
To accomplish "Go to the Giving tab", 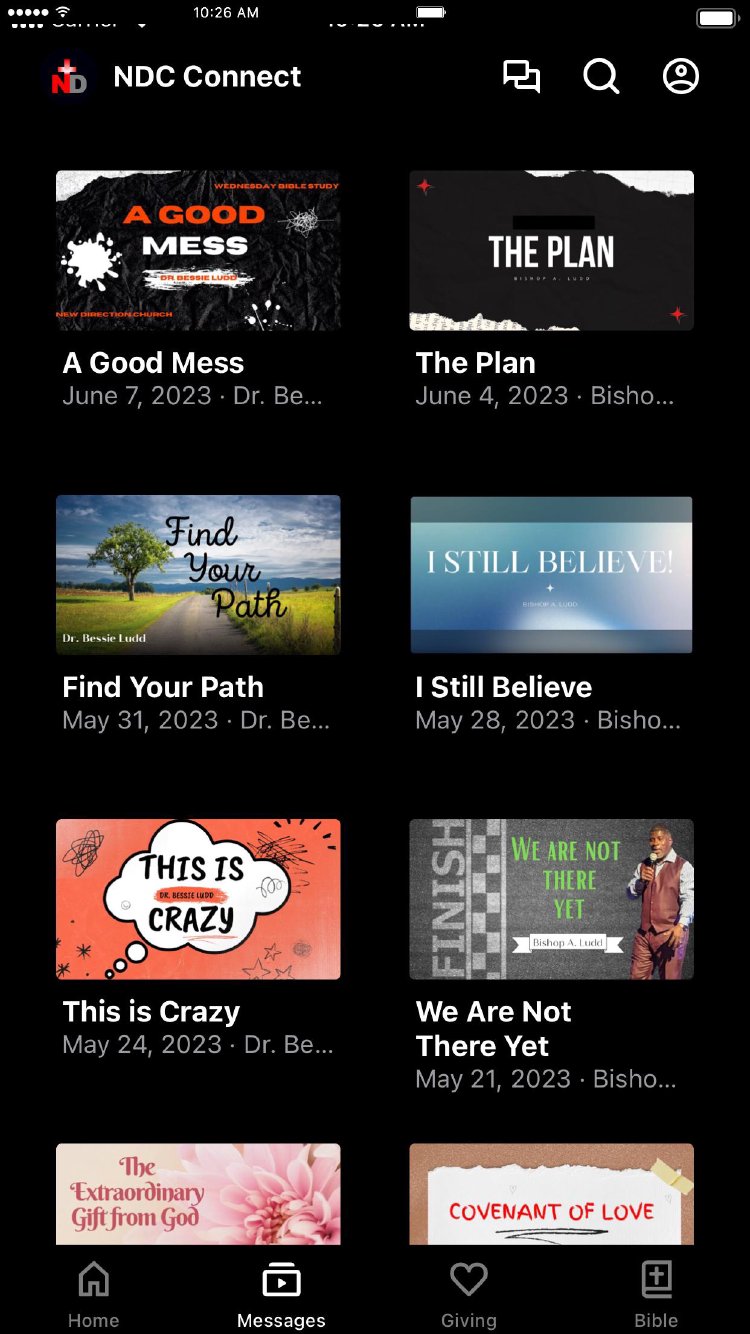I will coord(468,1294).
